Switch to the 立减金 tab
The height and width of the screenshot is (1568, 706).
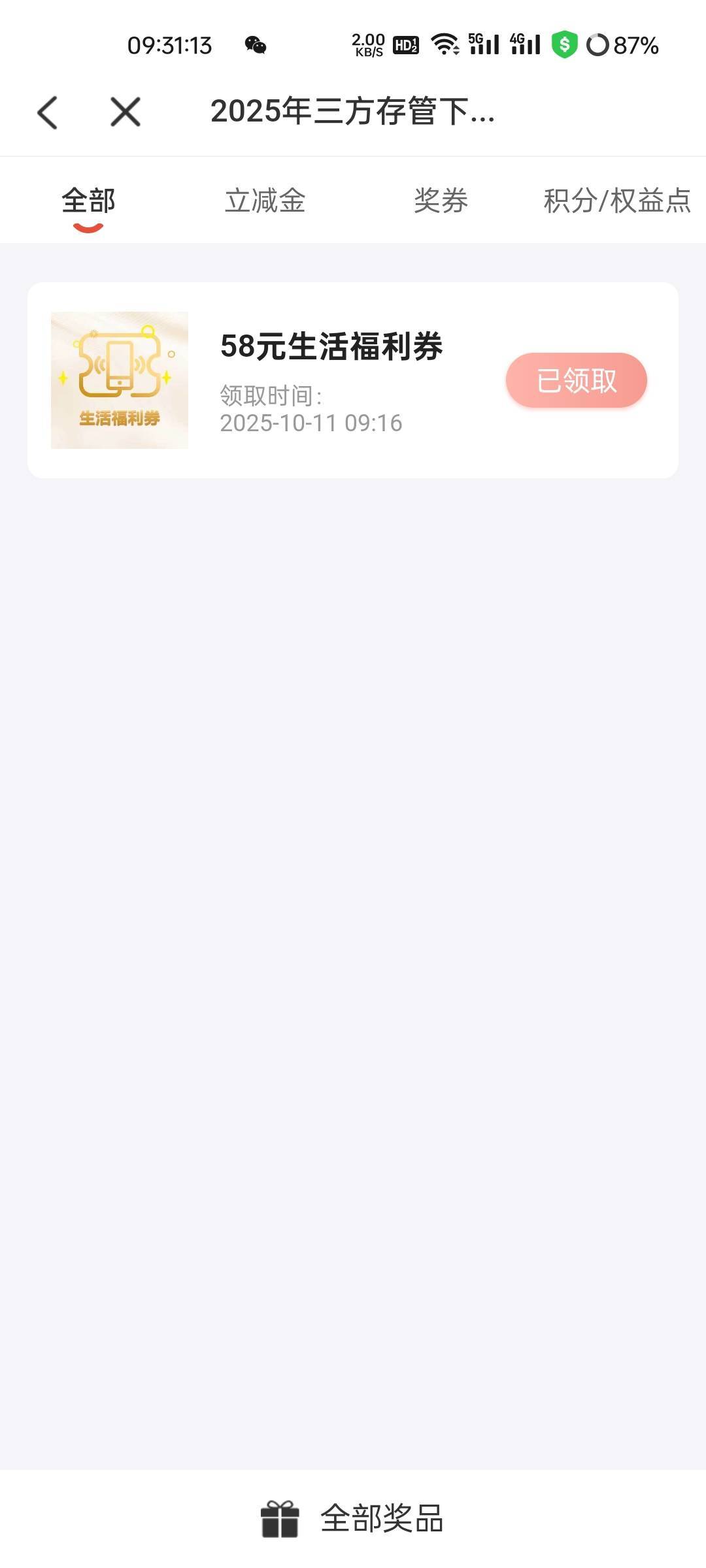(x=265, y=201)
